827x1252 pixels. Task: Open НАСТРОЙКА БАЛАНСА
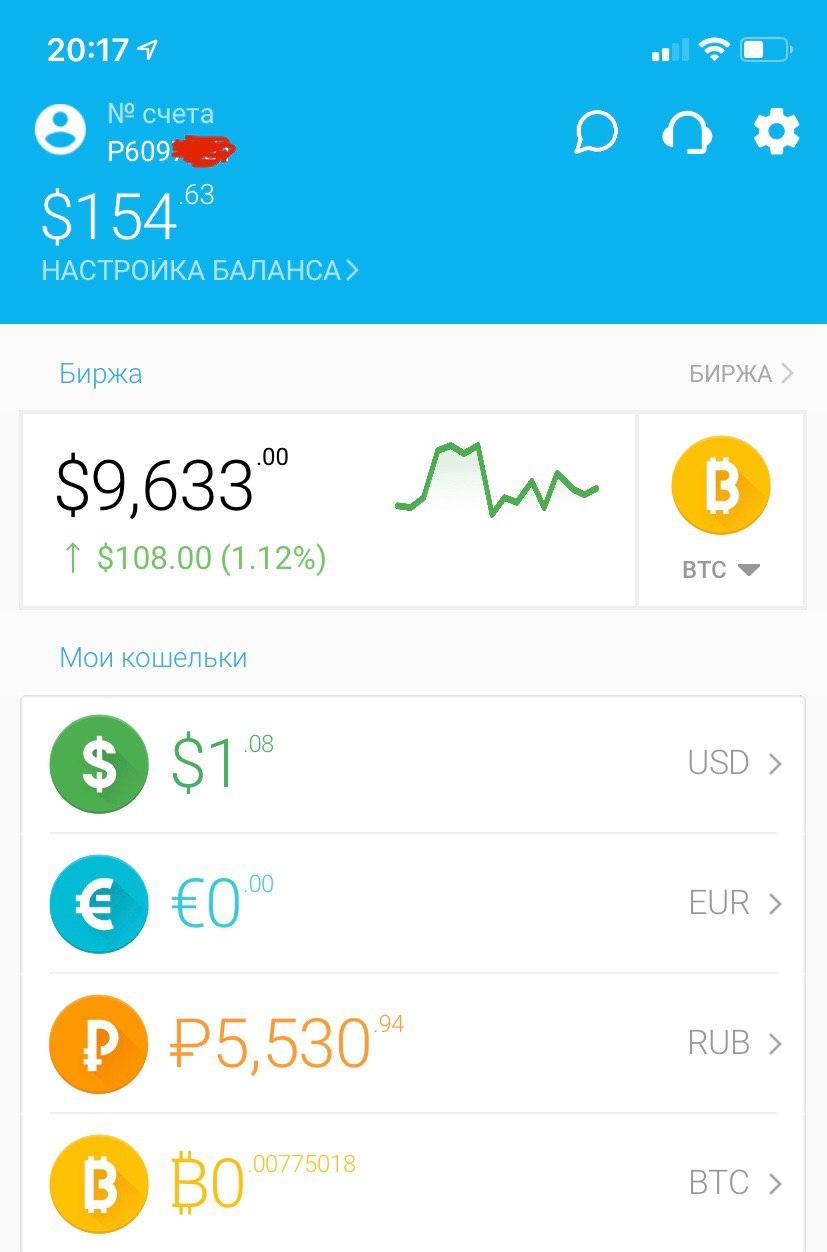pos(200,270)
